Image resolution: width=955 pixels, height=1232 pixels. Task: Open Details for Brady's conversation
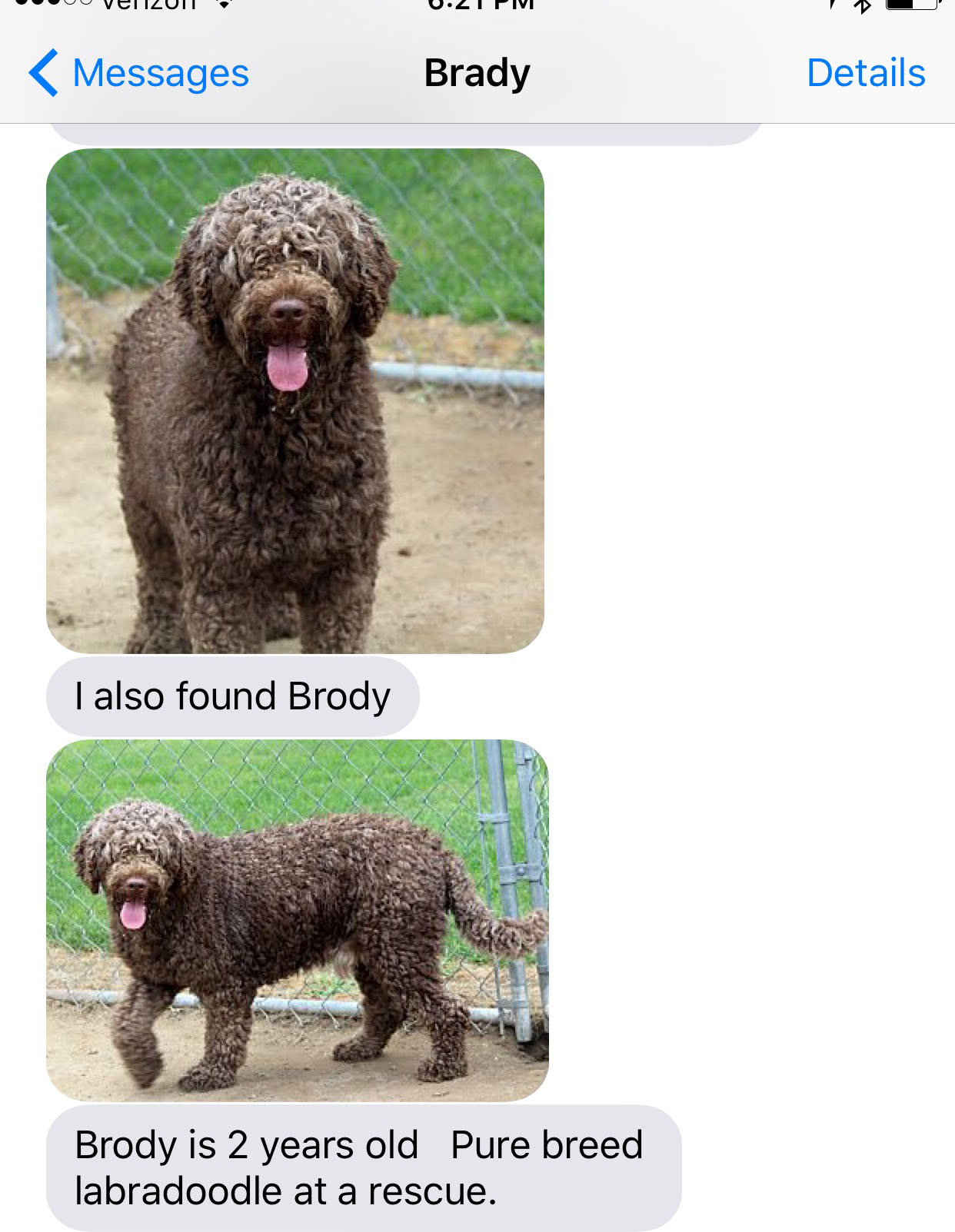click(x=865, y=73)
